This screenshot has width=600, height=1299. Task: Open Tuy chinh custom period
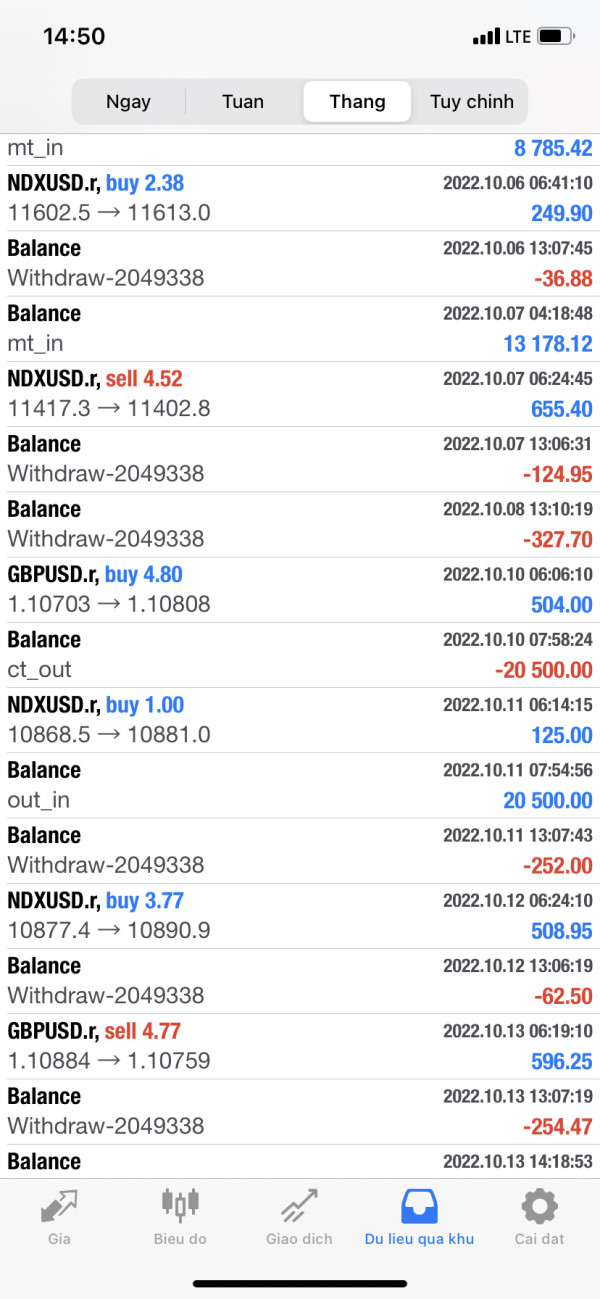(471, 102)
